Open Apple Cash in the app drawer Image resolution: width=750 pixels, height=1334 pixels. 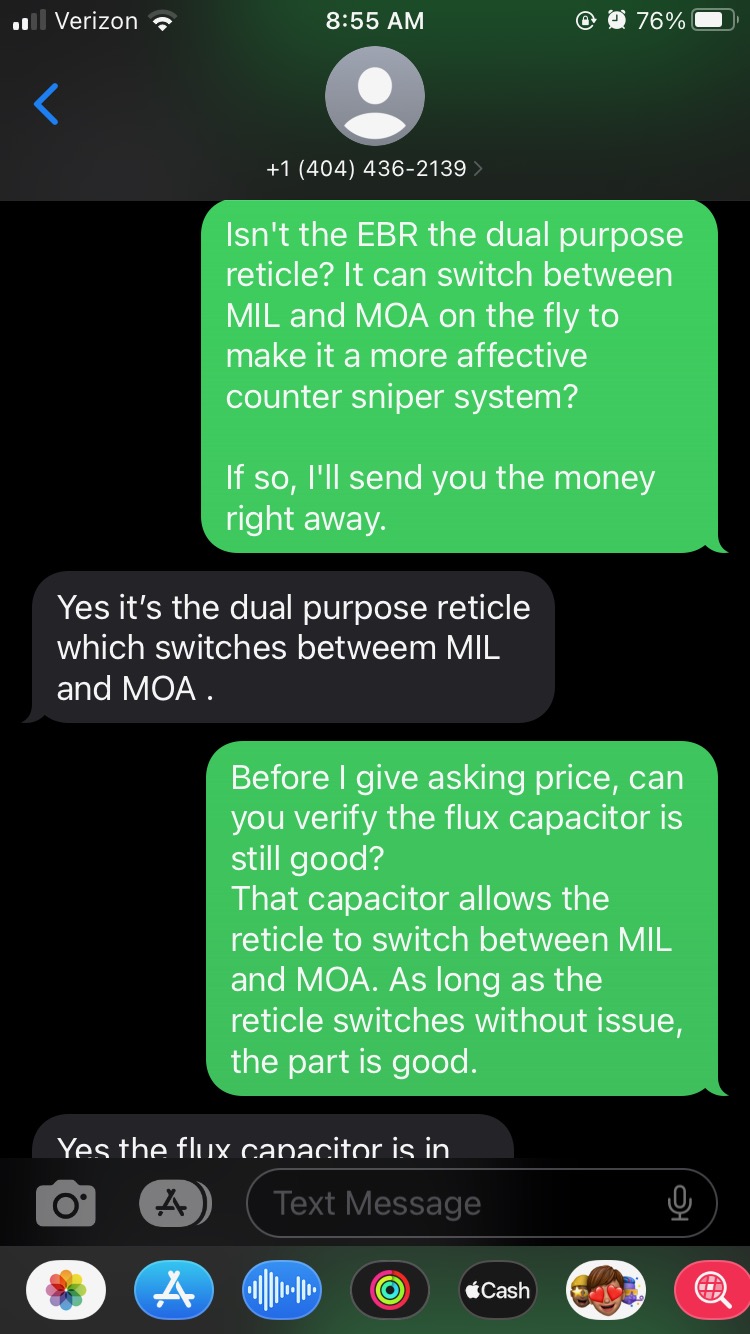497,1291
